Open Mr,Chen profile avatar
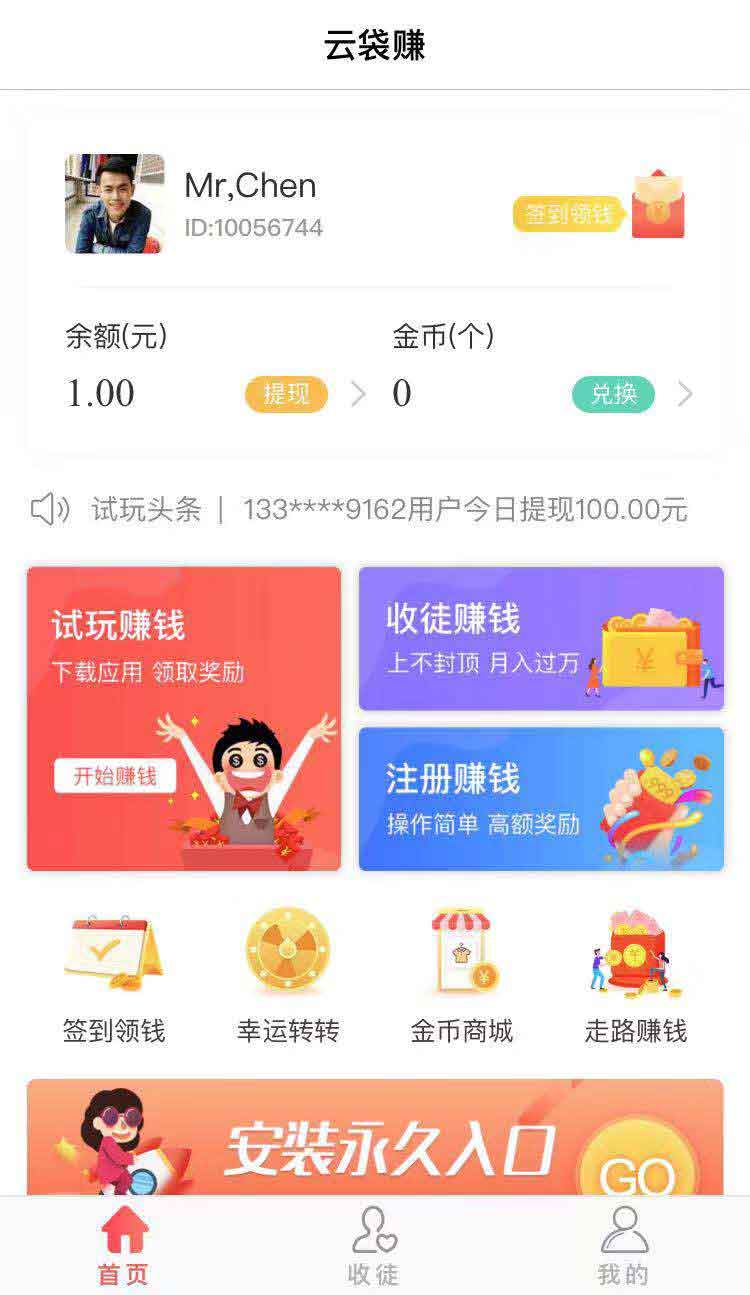The image size is (750, 1295). pyautogui.click(x=114, y=203)
